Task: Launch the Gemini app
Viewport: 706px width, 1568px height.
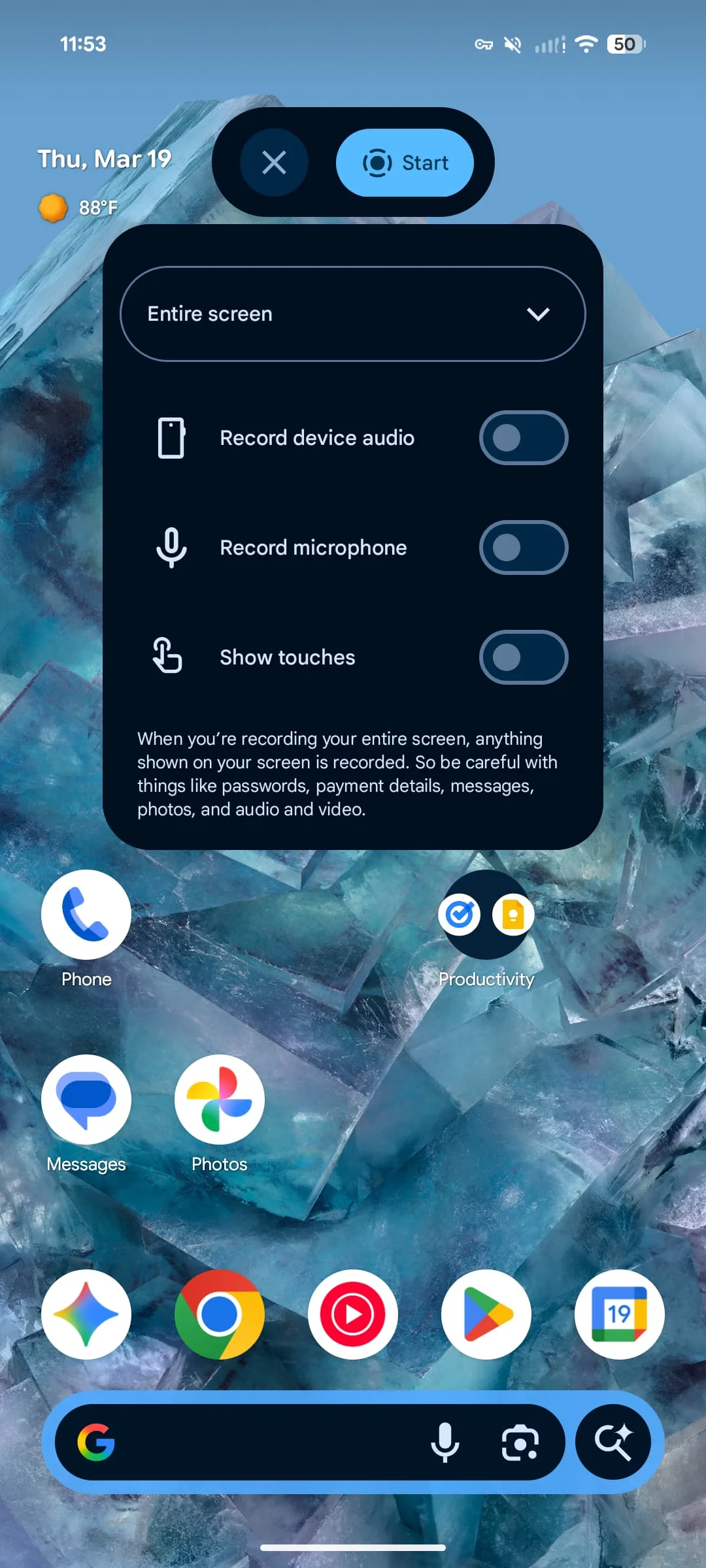Action: pos(86,1315)
